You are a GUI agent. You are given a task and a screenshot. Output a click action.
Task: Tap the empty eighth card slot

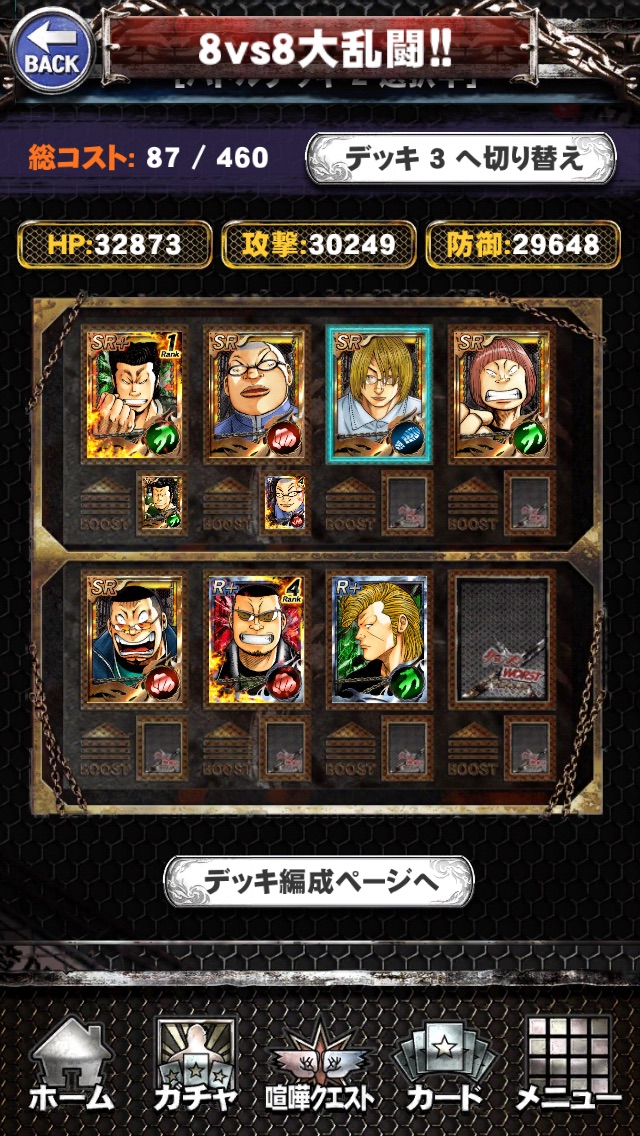click(x=501, y=638)
